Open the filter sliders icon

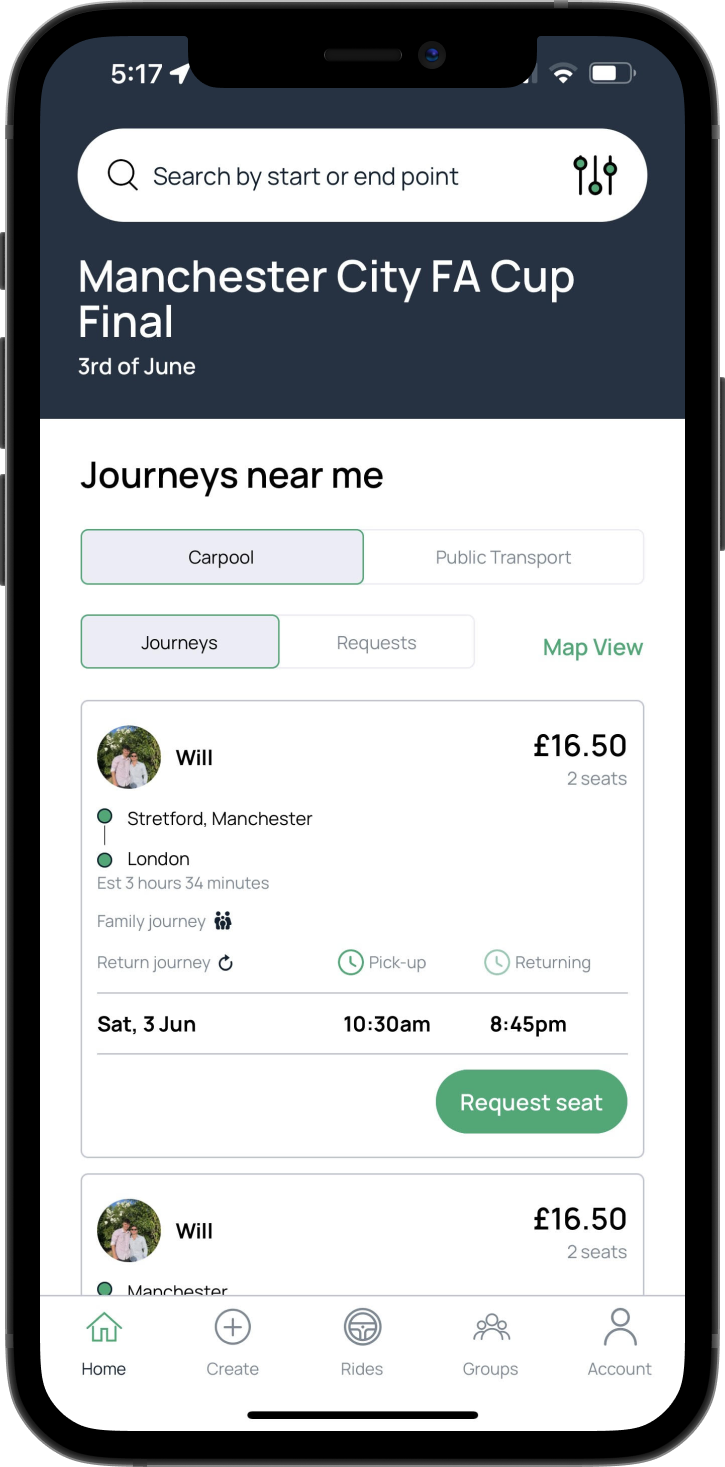click(x=595, y=176)
